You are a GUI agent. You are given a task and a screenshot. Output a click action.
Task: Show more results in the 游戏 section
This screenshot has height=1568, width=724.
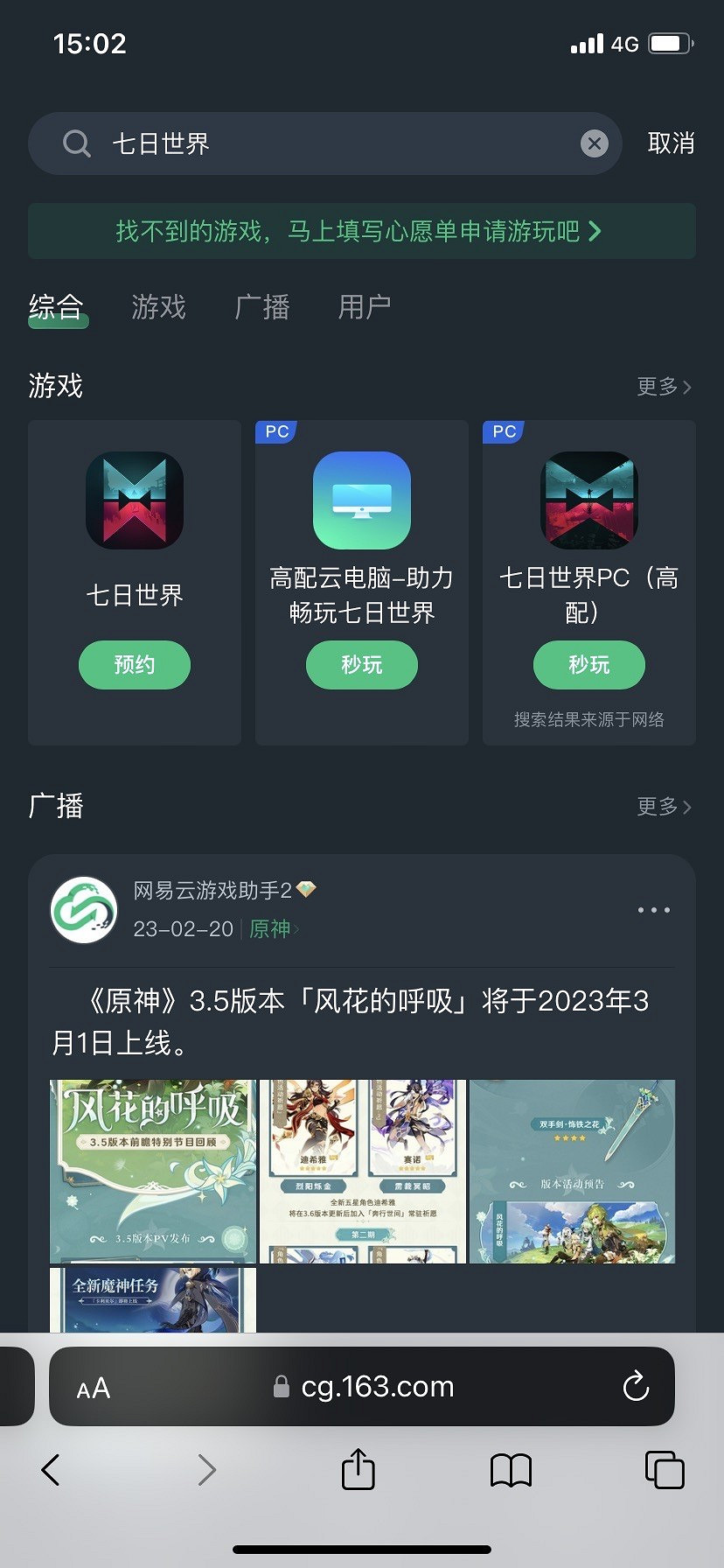(664, 387)
